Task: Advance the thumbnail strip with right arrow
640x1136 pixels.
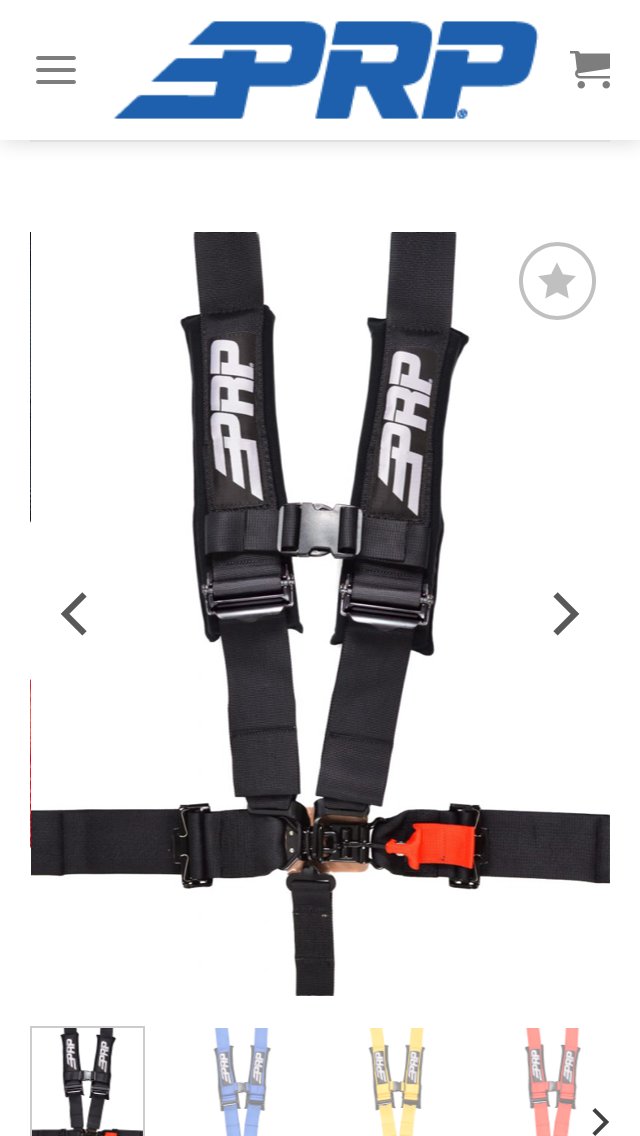Action: (600, 1121)
